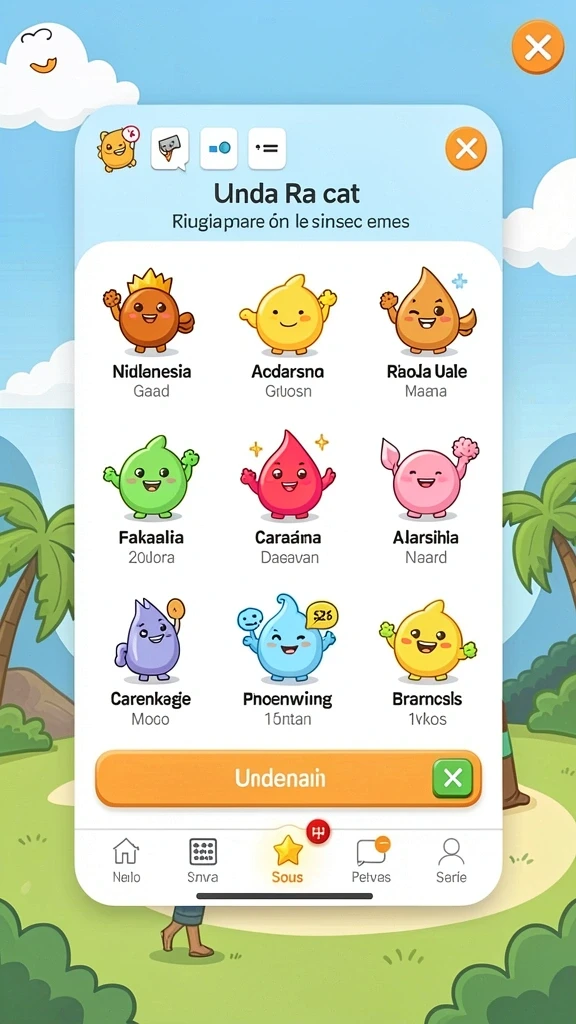Tap the outer orange close button
The image size is (576, 1024).
pyautogui.click(x=538, y=47)
